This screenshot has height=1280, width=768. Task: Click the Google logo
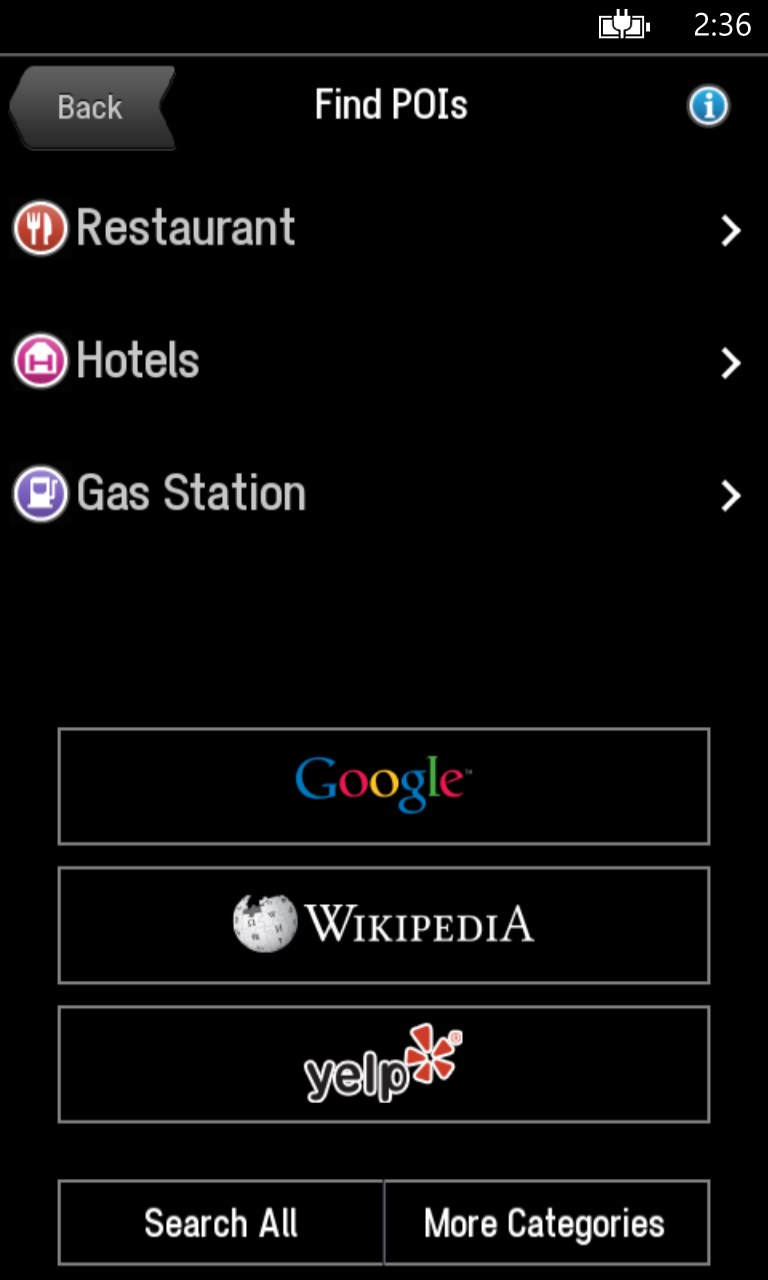pyautogui.click(x=383, y=785)
